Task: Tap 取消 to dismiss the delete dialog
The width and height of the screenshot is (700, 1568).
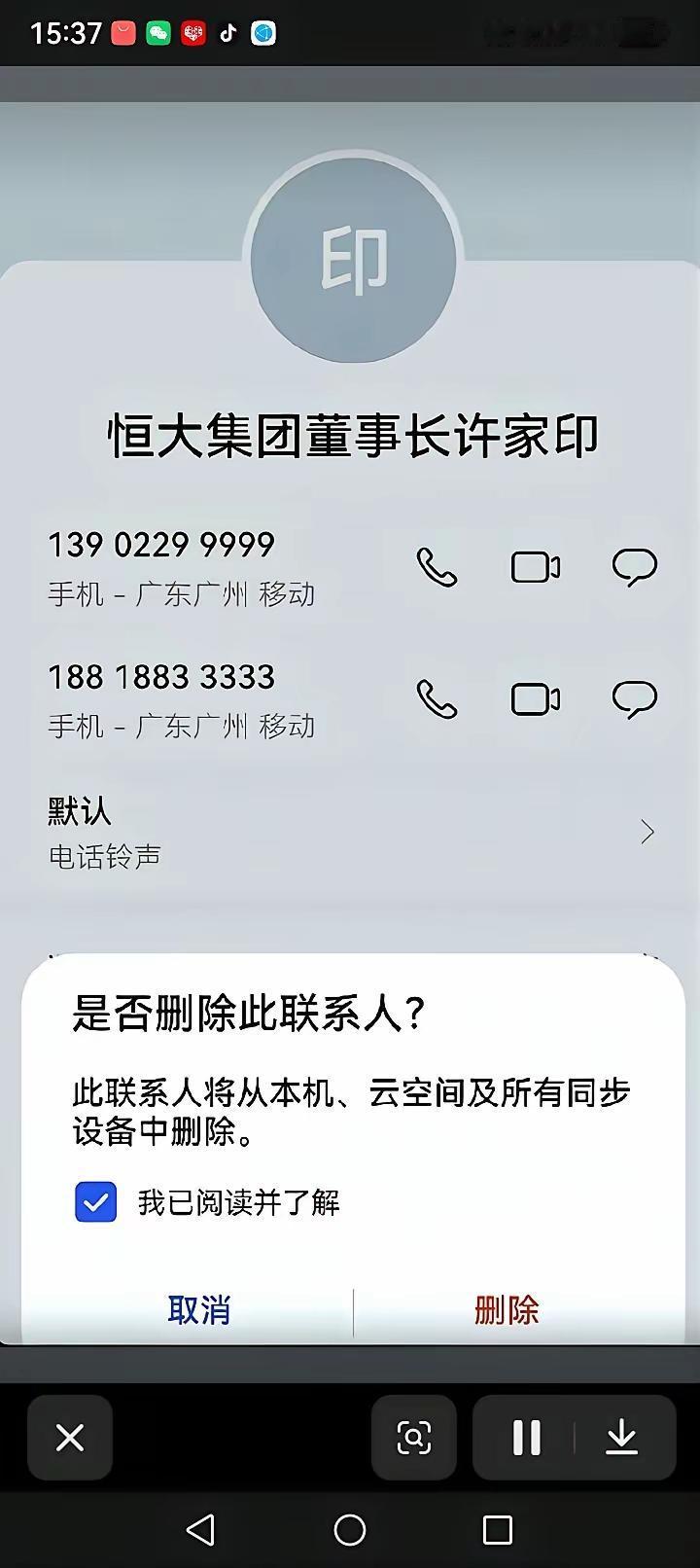Action: point(198,1311)
